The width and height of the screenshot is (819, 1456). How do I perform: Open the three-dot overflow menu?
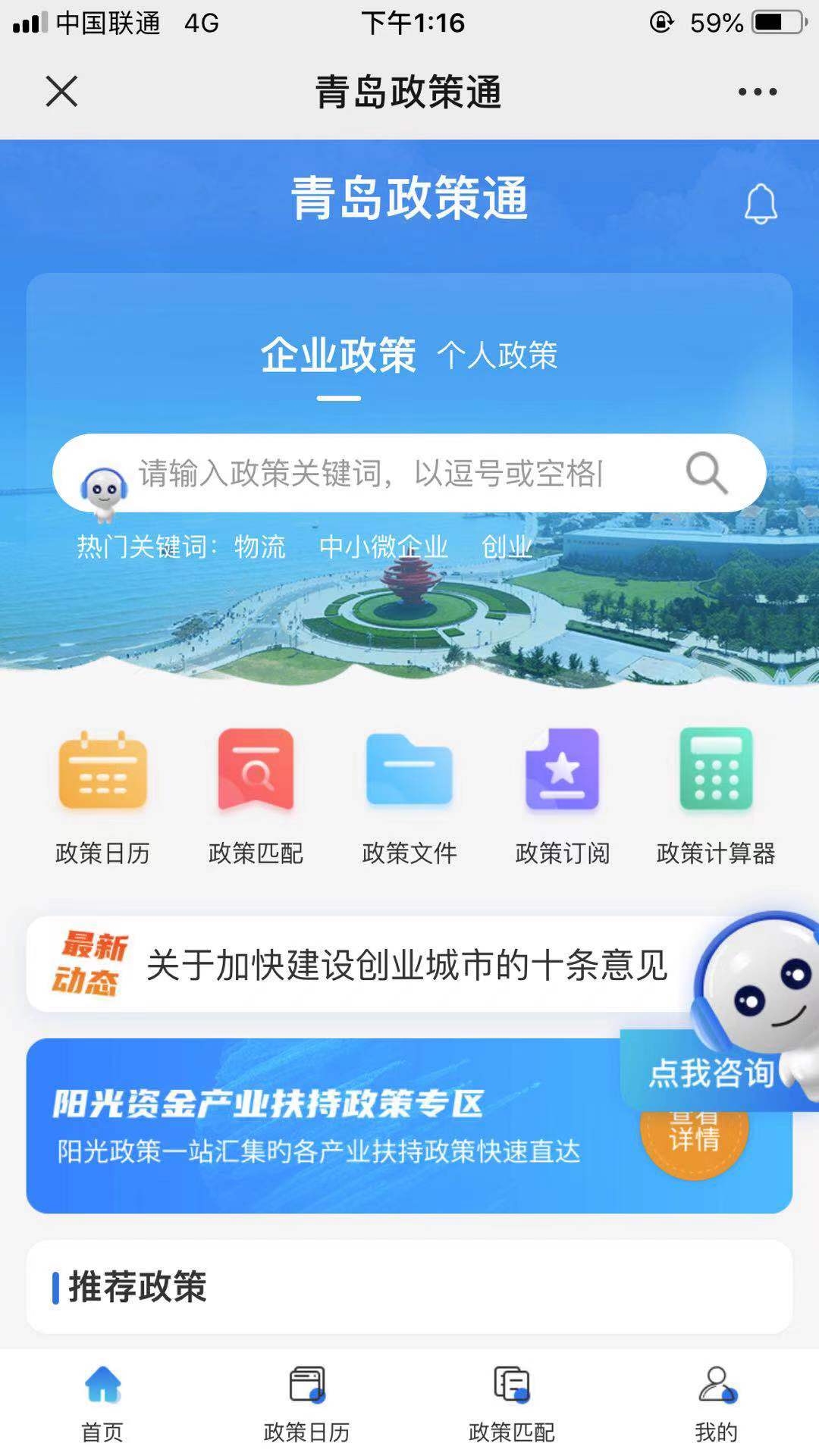click(x=757, y=92)
